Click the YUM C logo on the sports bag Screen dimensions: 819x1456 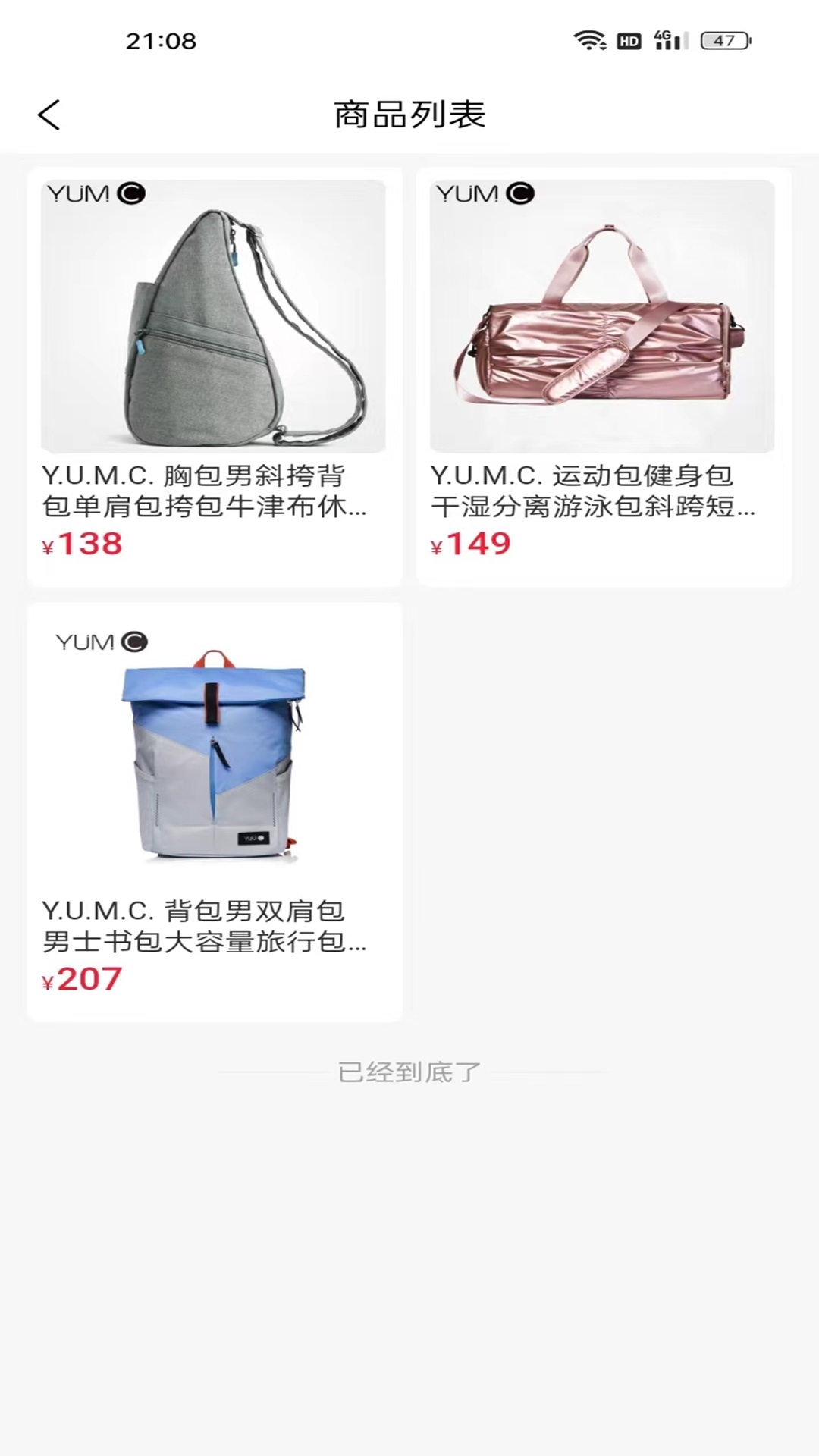click(484, 193)
